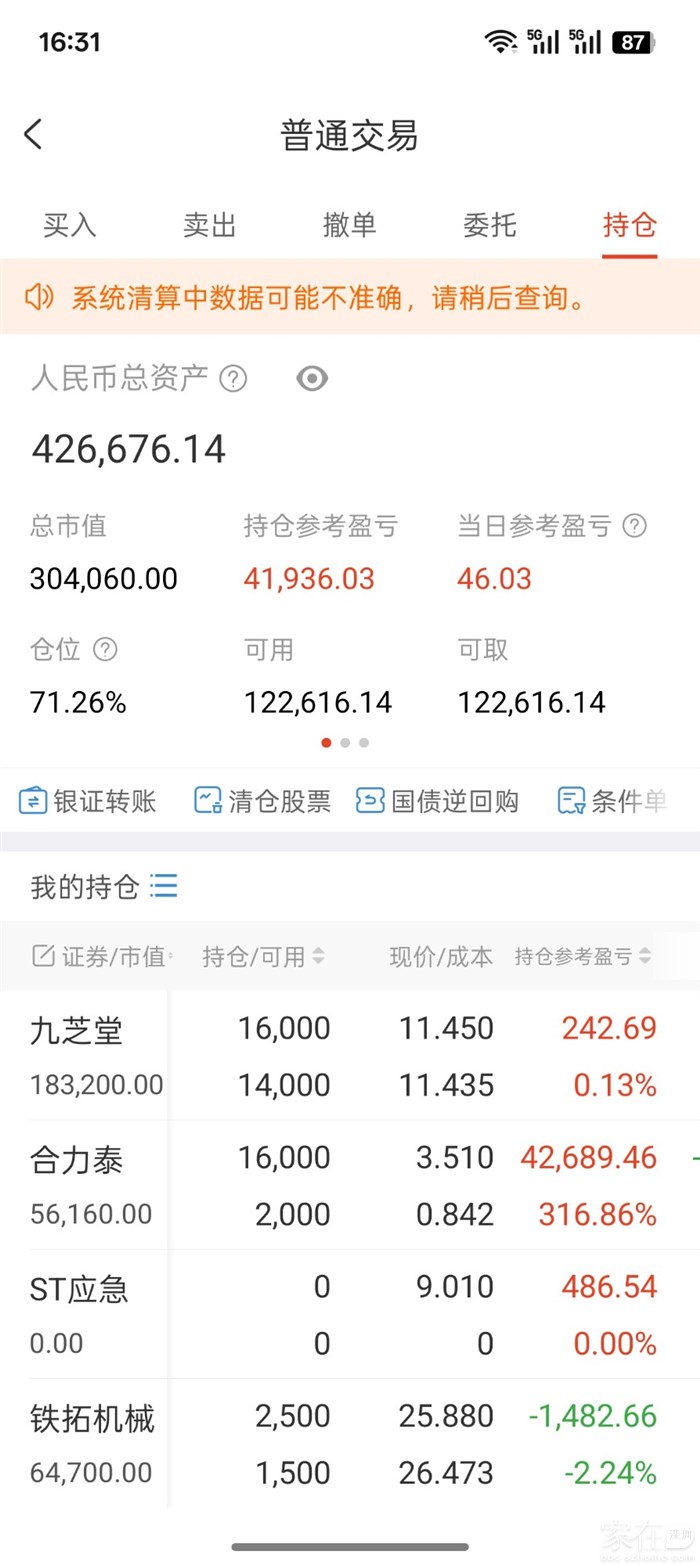
Task: Open help icon next to 人民币总资产
Action: [x=233, y=379]
